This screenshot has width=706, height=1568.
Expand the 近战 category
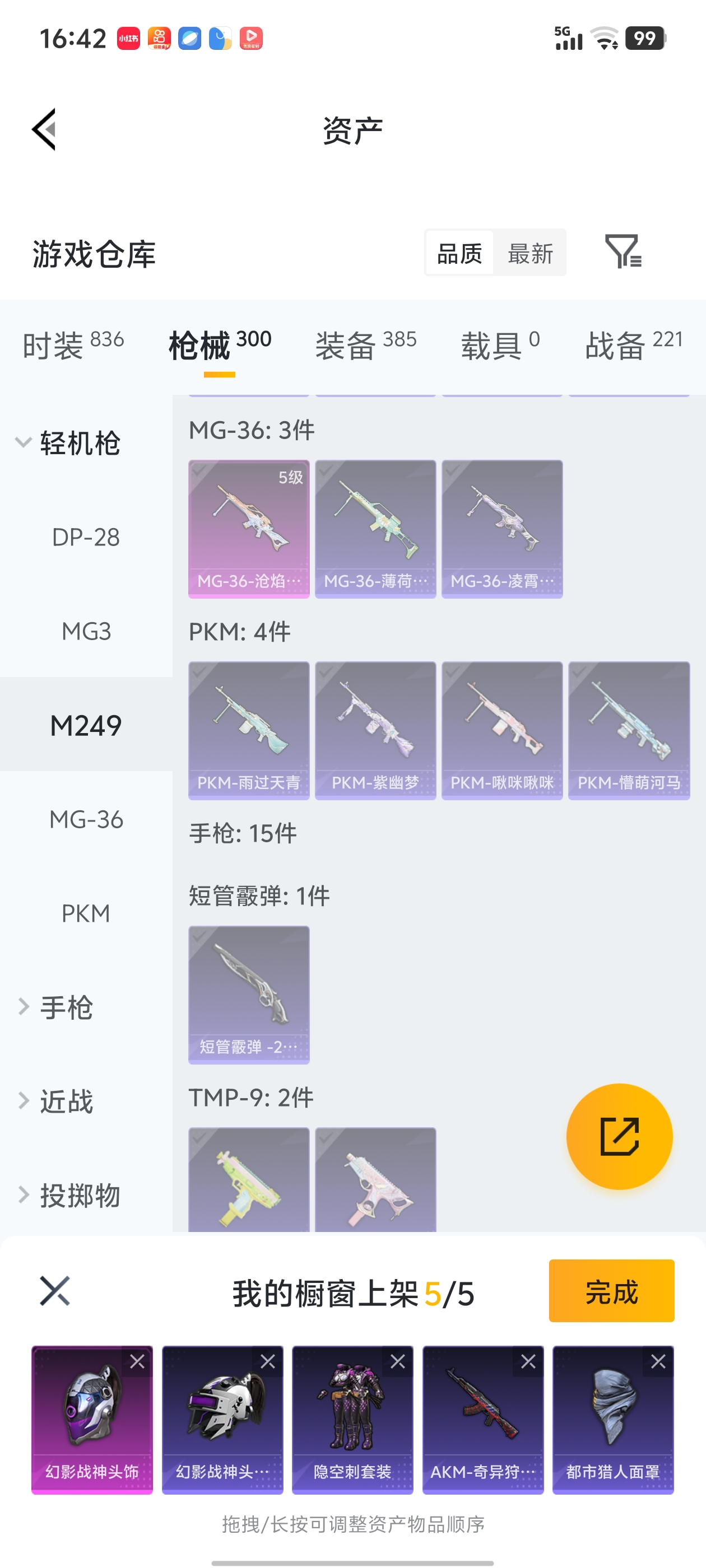pyautogui.click(x=66, y=1101)
